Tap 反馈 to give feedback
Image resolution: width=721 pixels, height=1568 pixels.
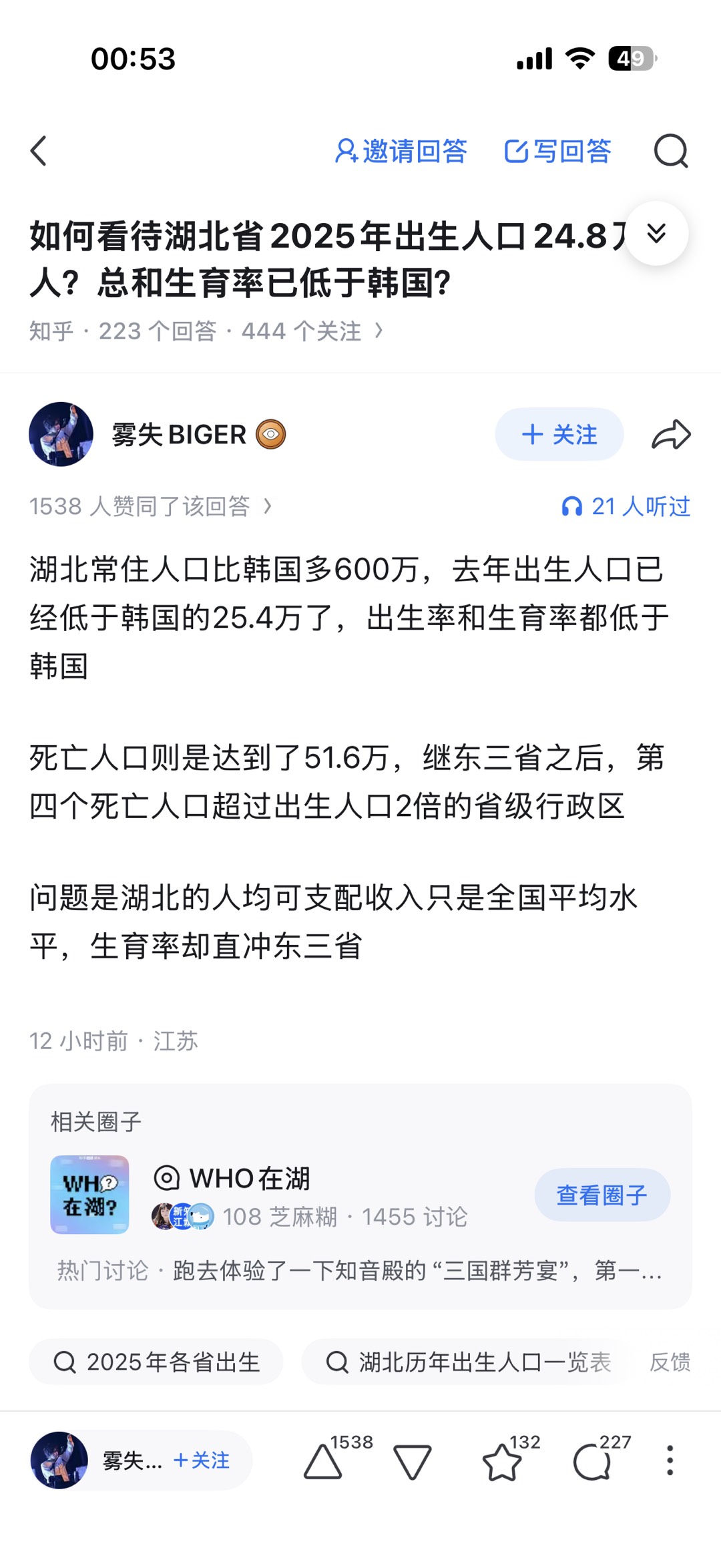coord(670,1362)
